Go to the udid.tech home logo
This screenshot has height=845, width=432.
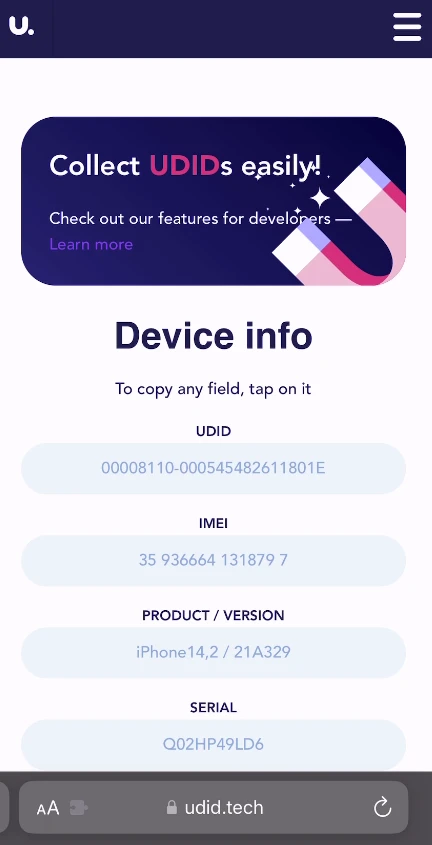point(22,25)
